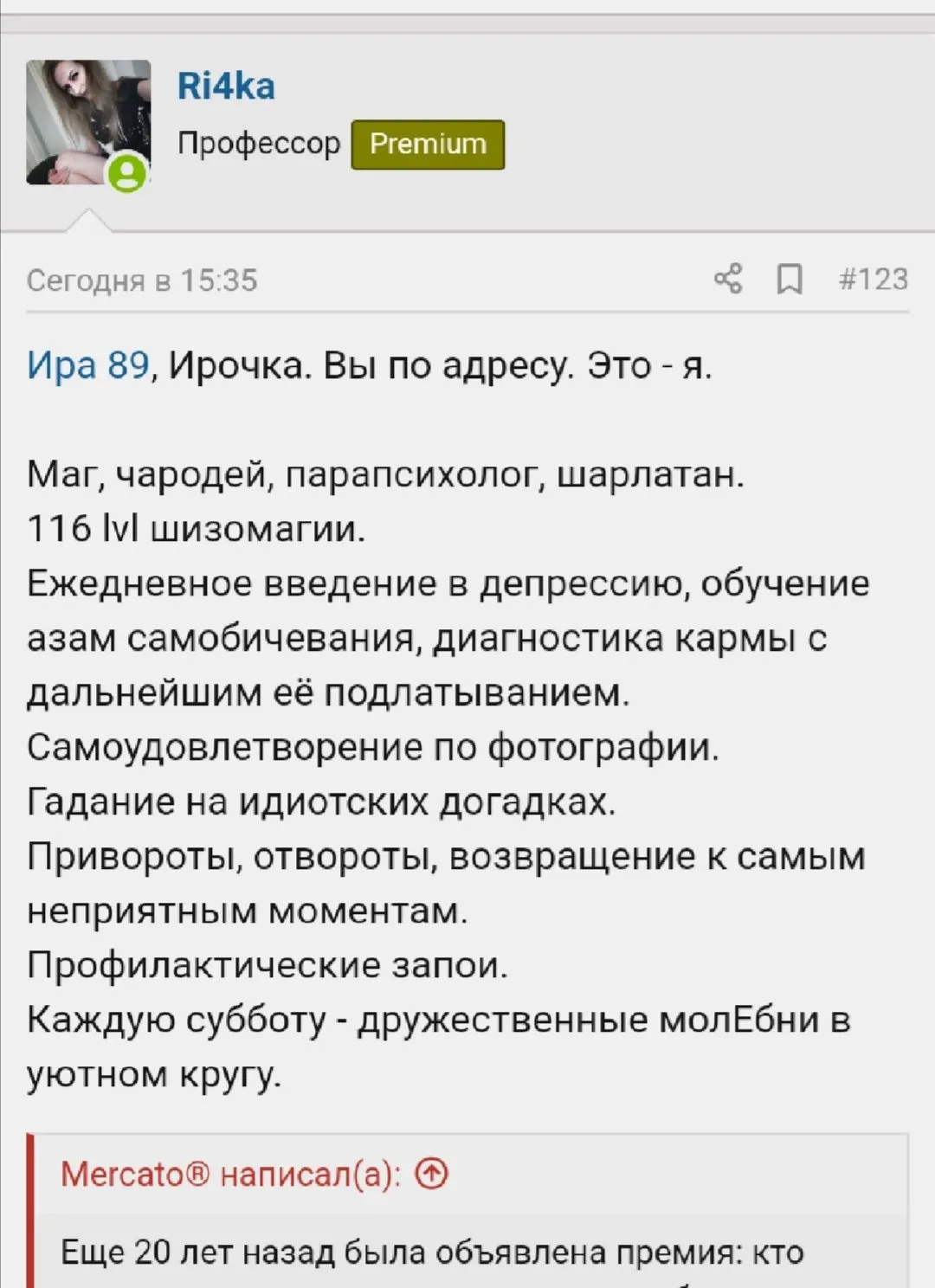The image size is (935, 1288).
Task: Tap the Premium badge
Action: 428,144
